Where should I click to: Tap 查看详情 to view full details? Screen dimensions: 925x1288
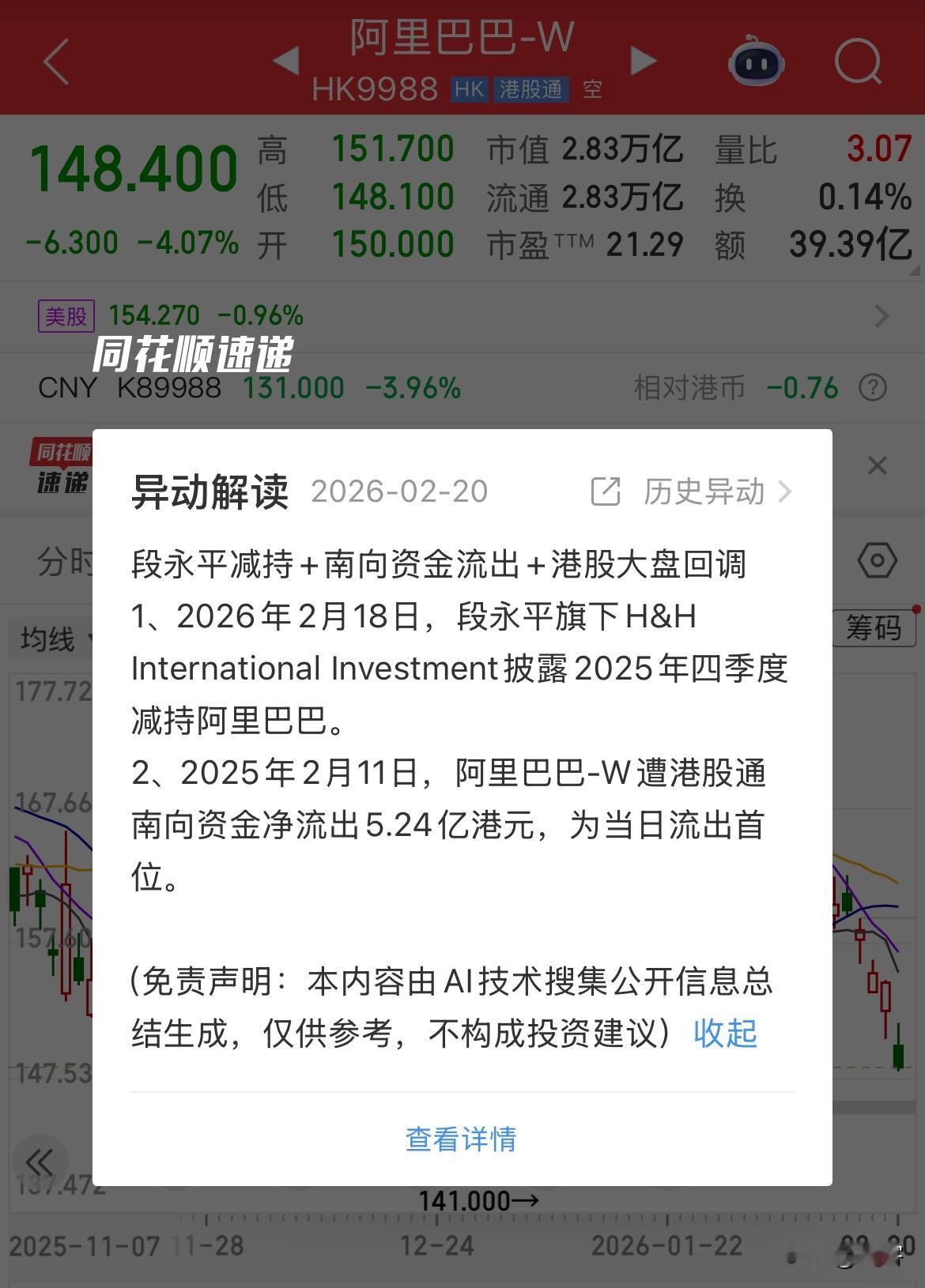461,1139
